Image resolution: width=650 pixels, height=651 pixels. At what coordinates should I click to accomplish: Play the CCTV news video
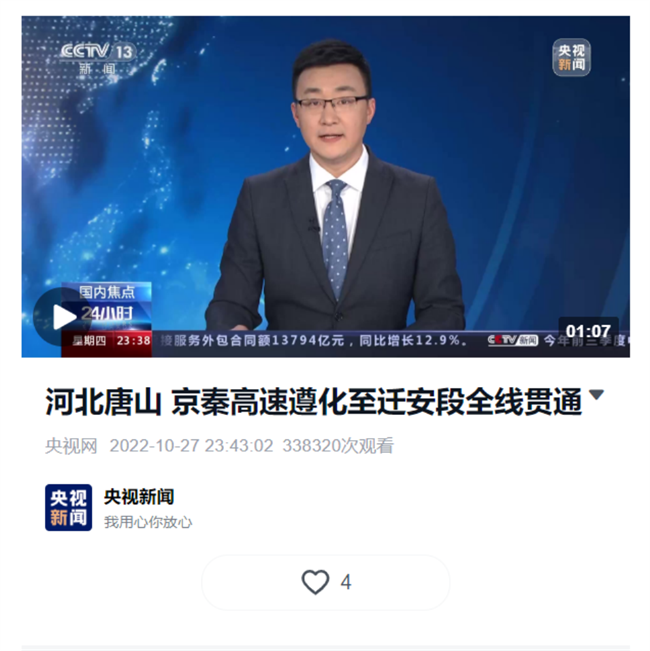pyautogui.click(x=63, y=317)
